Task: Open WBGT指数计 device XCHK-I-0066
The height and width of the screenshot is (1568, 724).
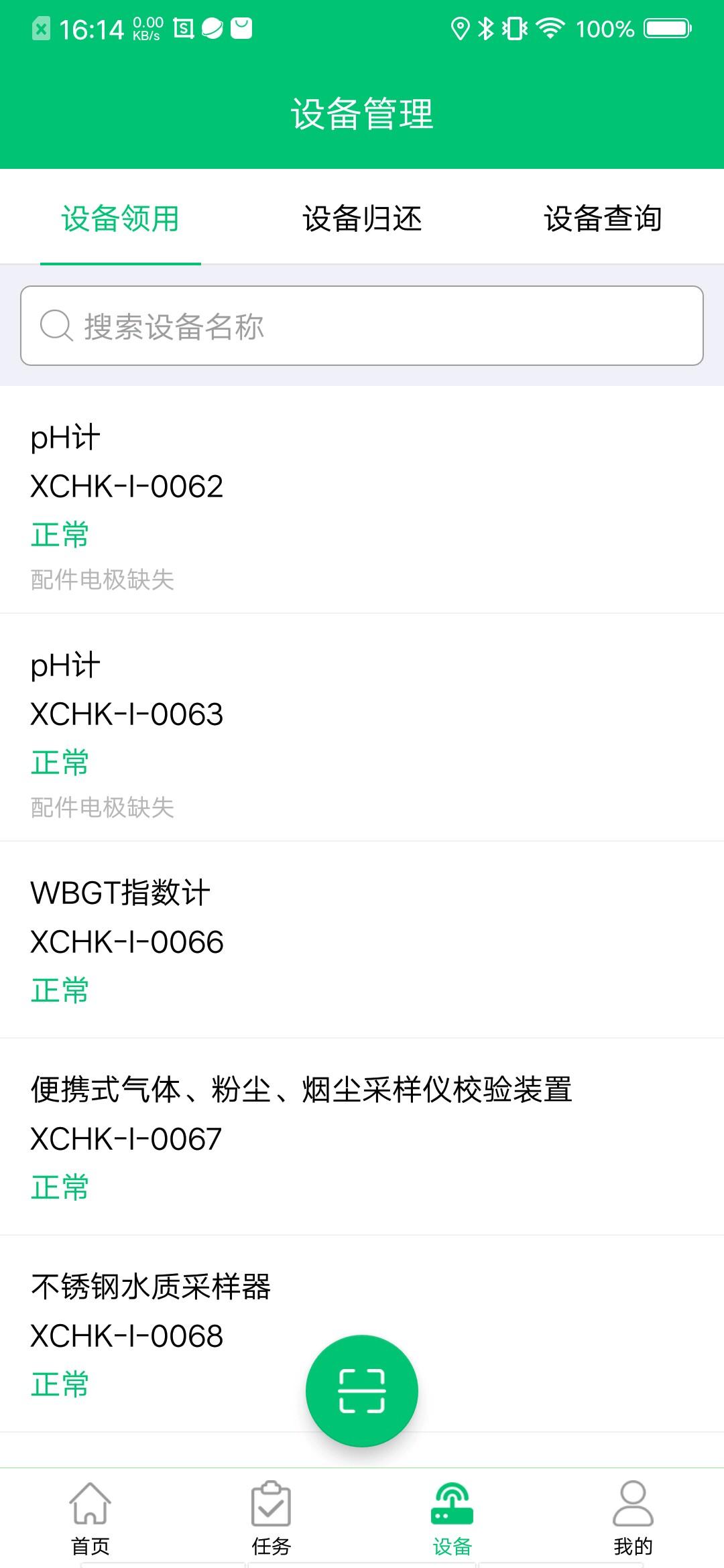Action: pyautogui.click(x=362, y=939)
